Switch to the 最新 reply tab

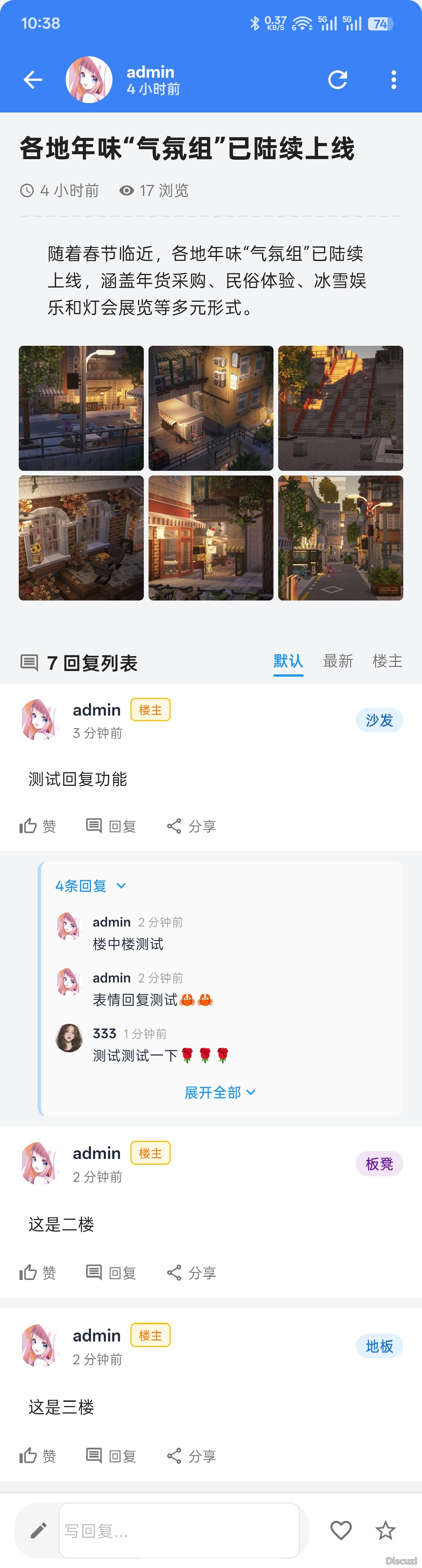click(x=338, y=661)
